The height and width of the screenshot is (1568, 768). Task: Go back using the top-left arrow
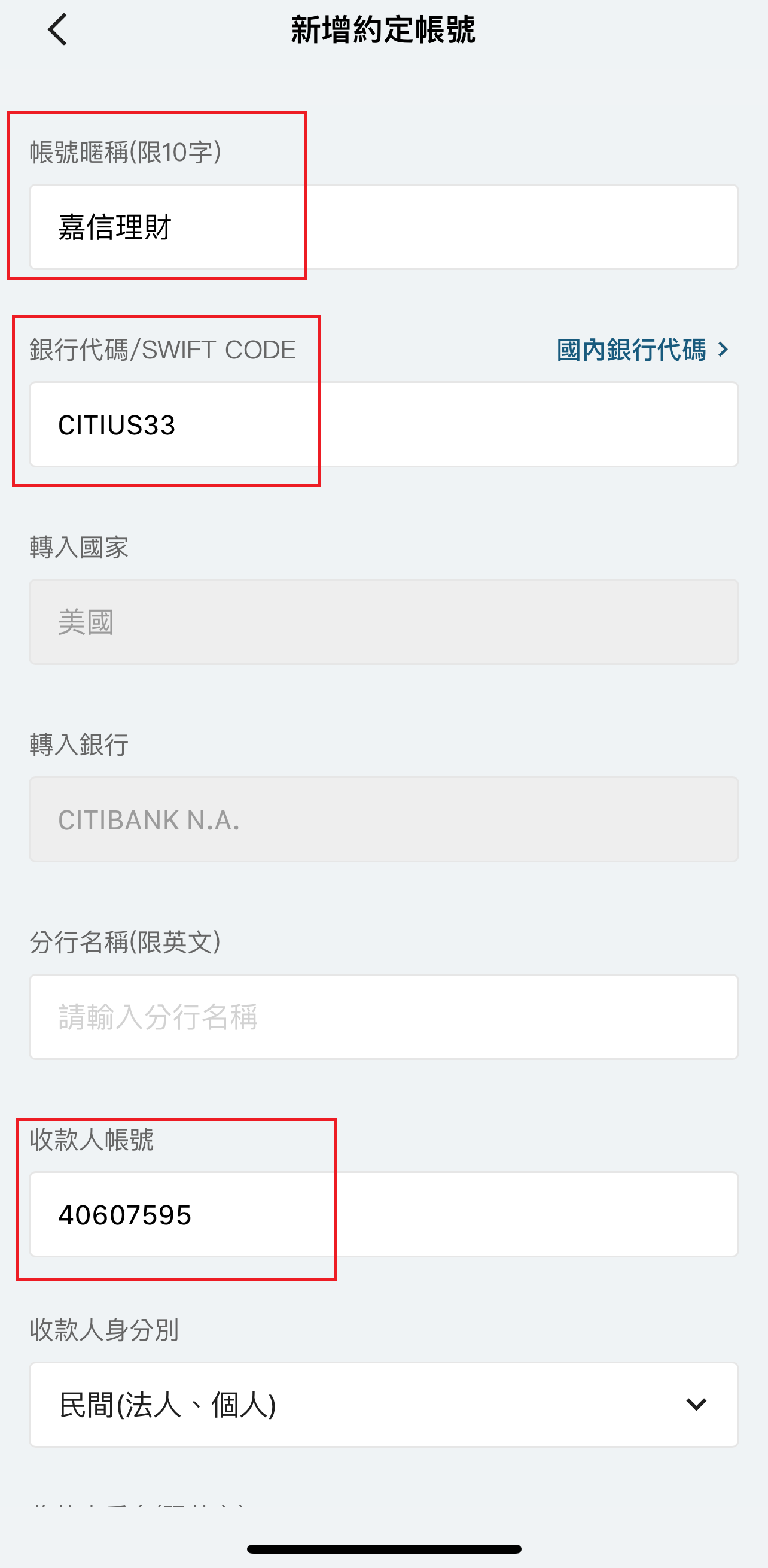57,30
